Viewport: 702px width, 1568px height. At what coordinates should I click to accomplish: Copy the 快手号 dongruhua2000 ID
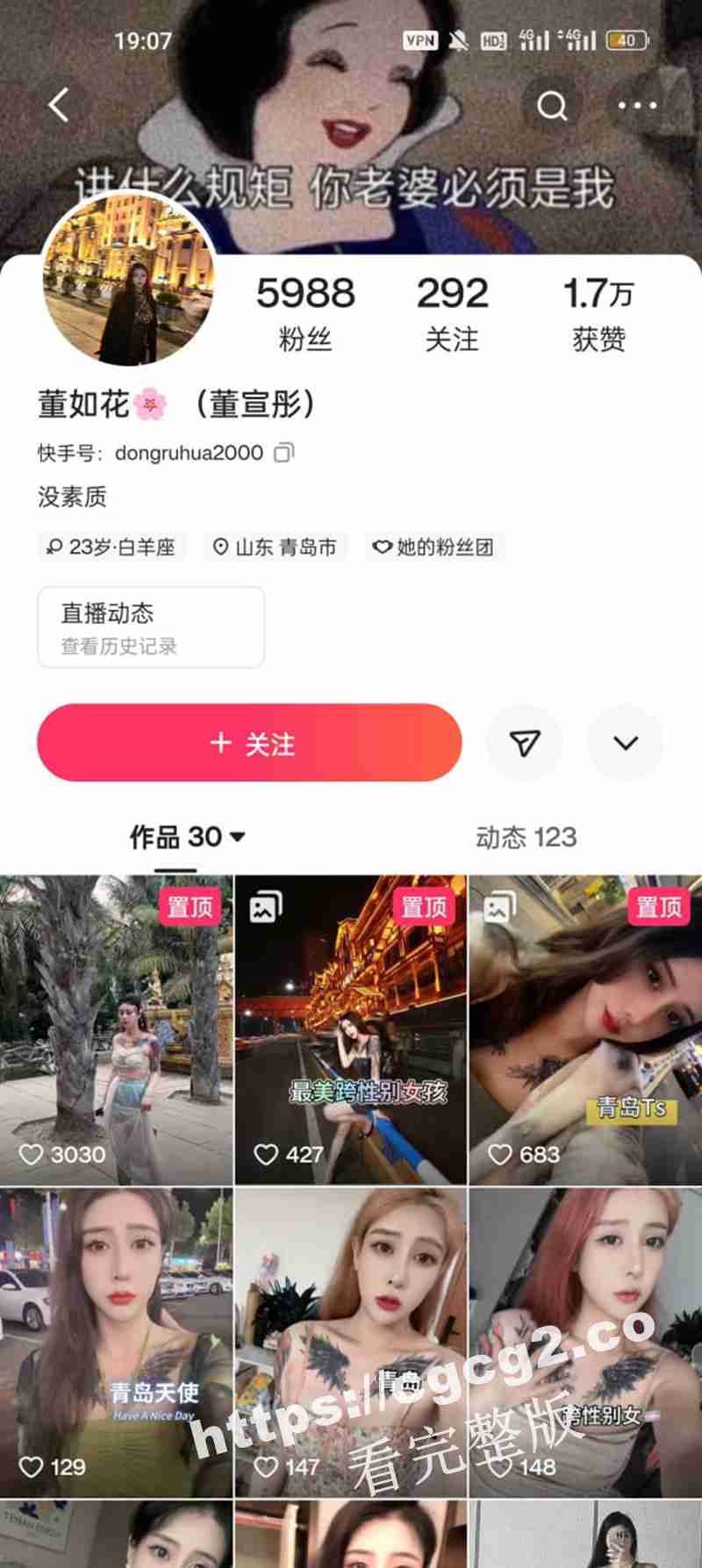283,453
